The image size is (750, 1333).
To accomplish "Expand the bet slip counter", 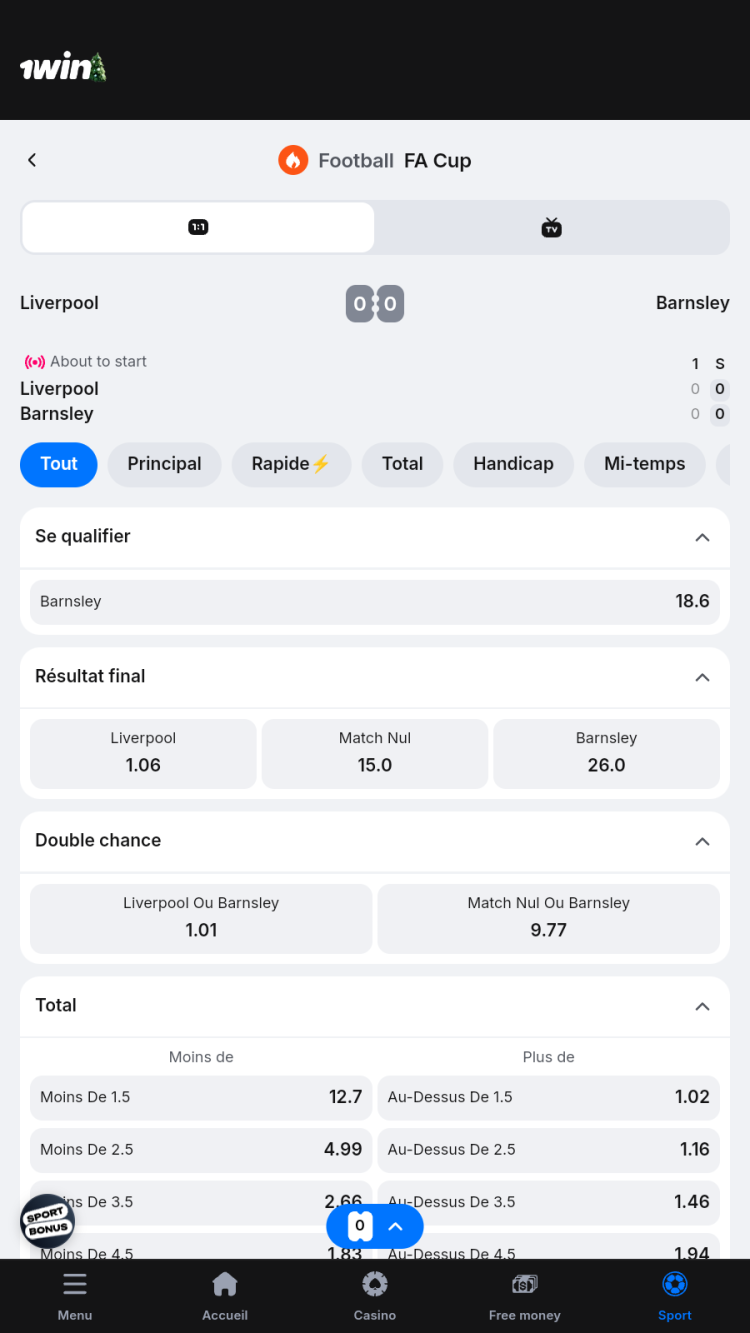I will pyautogui.click(x=375, y=1226).
